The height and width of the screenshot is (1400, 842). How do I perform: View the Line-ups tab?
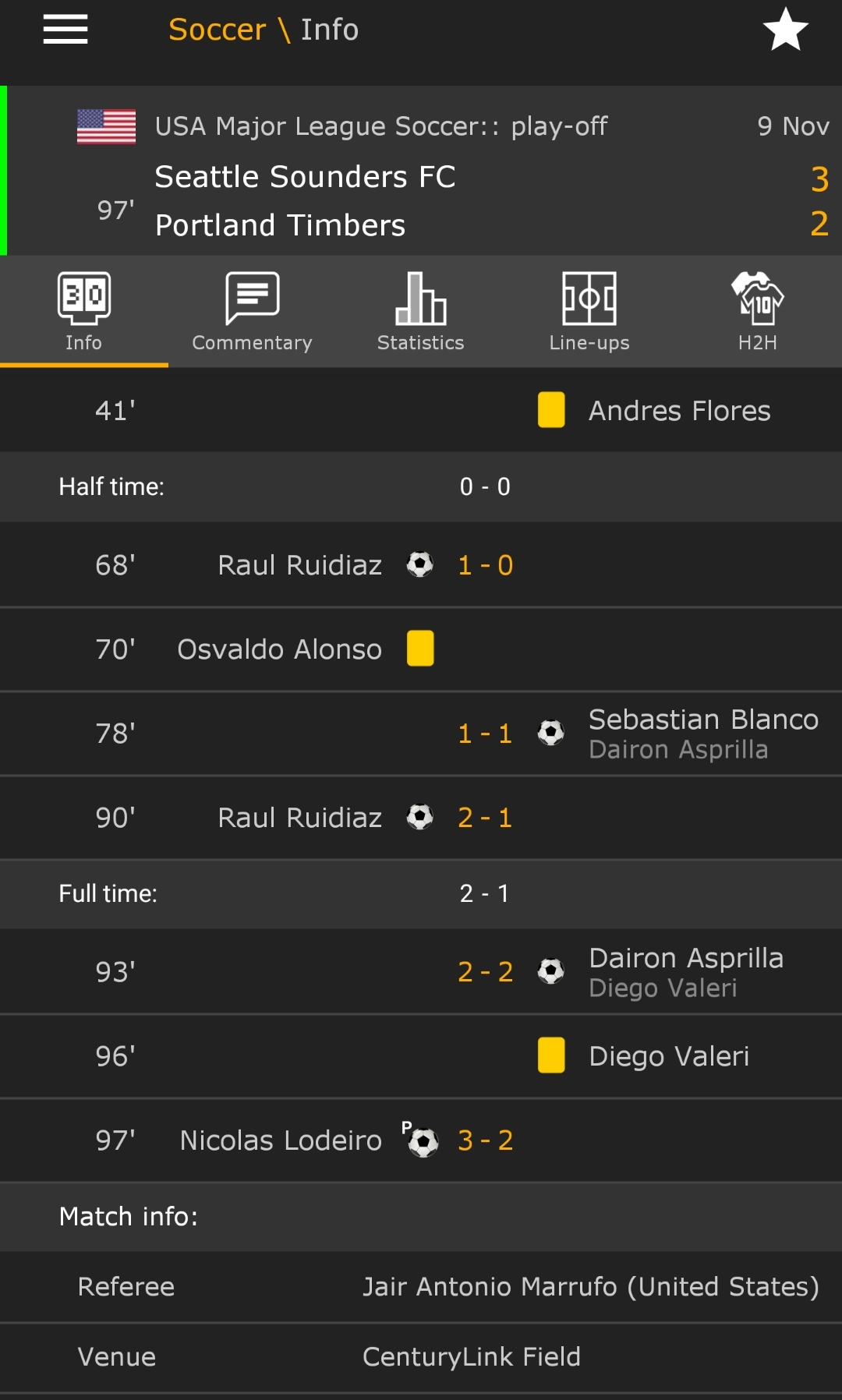(589, 312)
